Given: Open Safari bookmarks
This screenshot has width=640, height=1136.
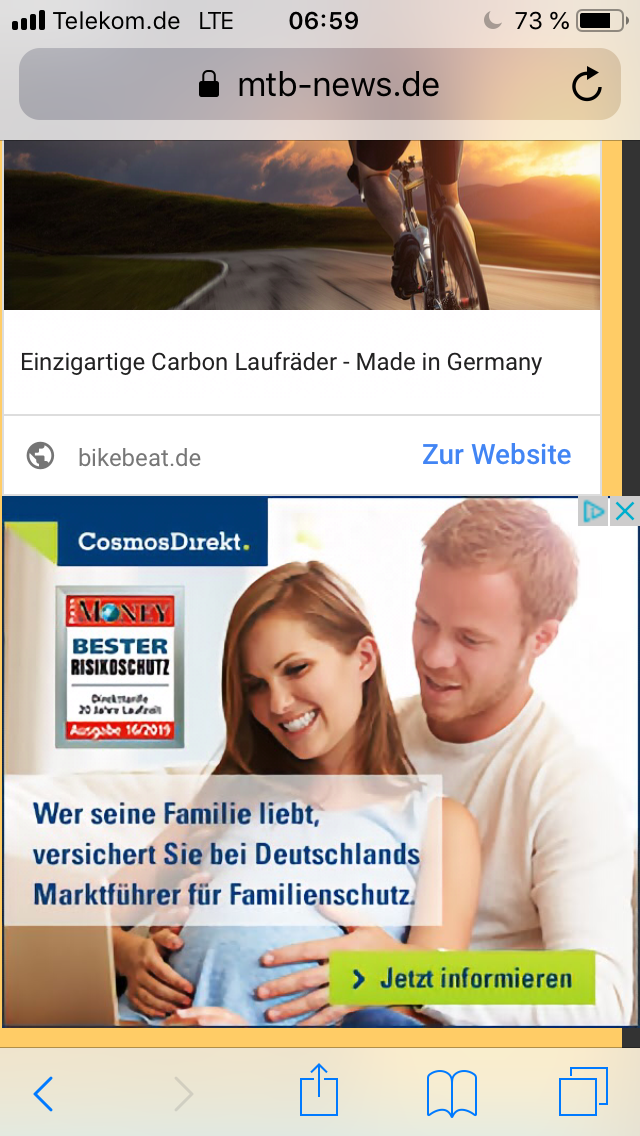Looking at the screenshot, I should 451,1093.
